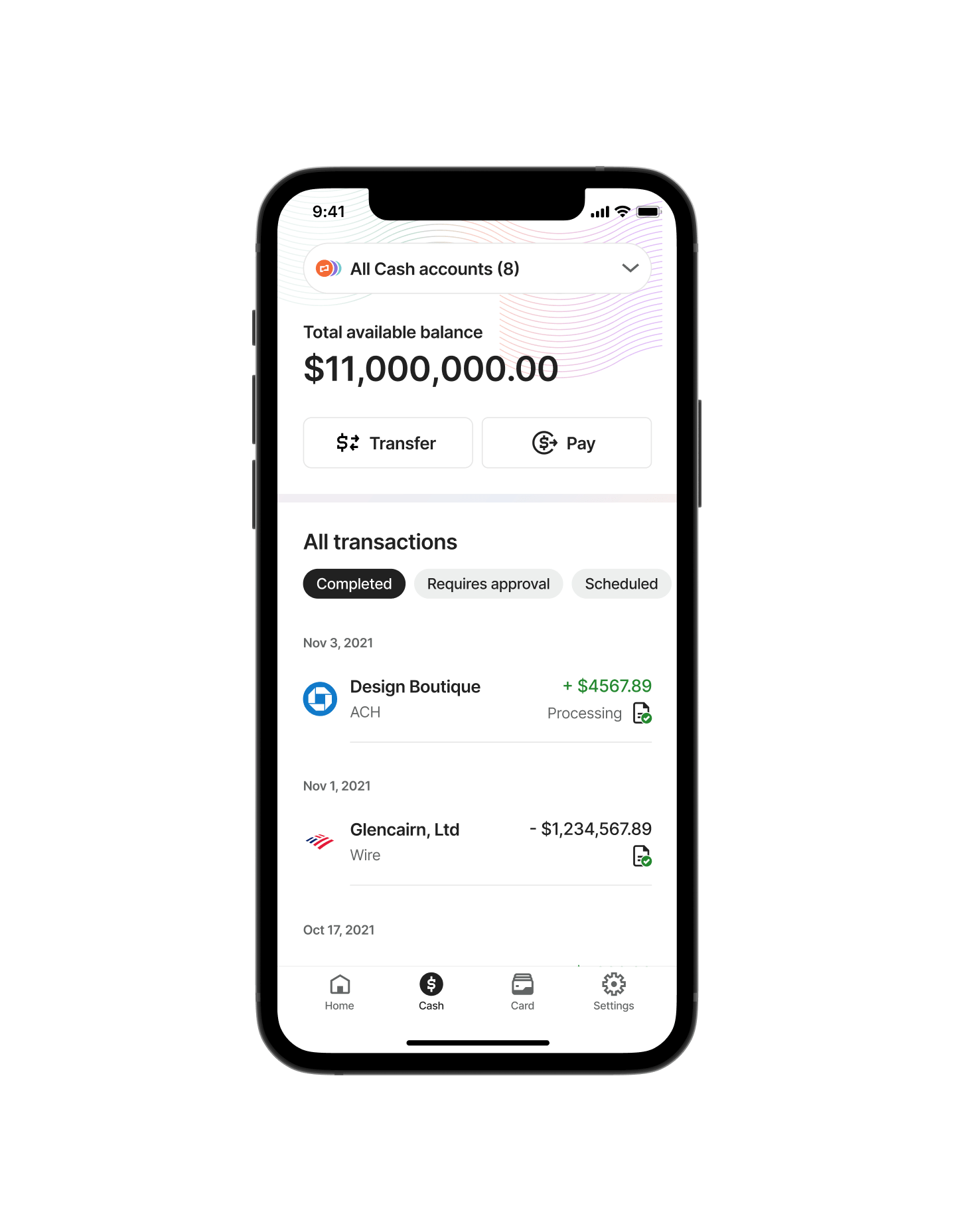Show Scheduled transactions
957x1232 pixels.
(x=621, y=584)
